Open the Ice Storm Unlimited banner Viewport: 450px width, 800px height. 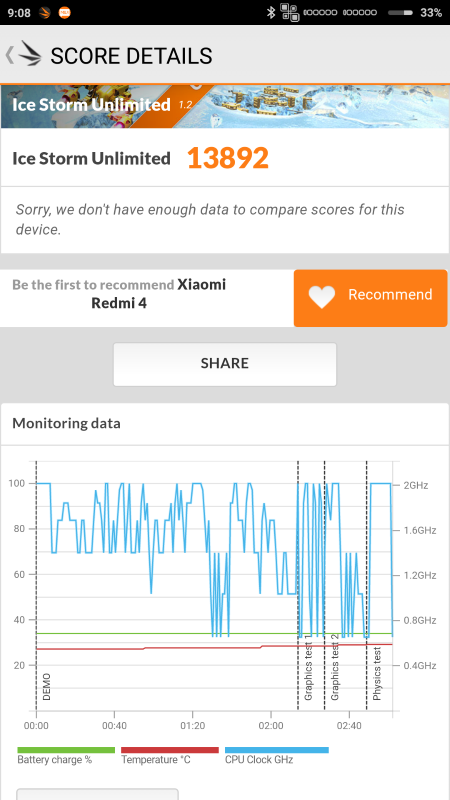(224, 106)
